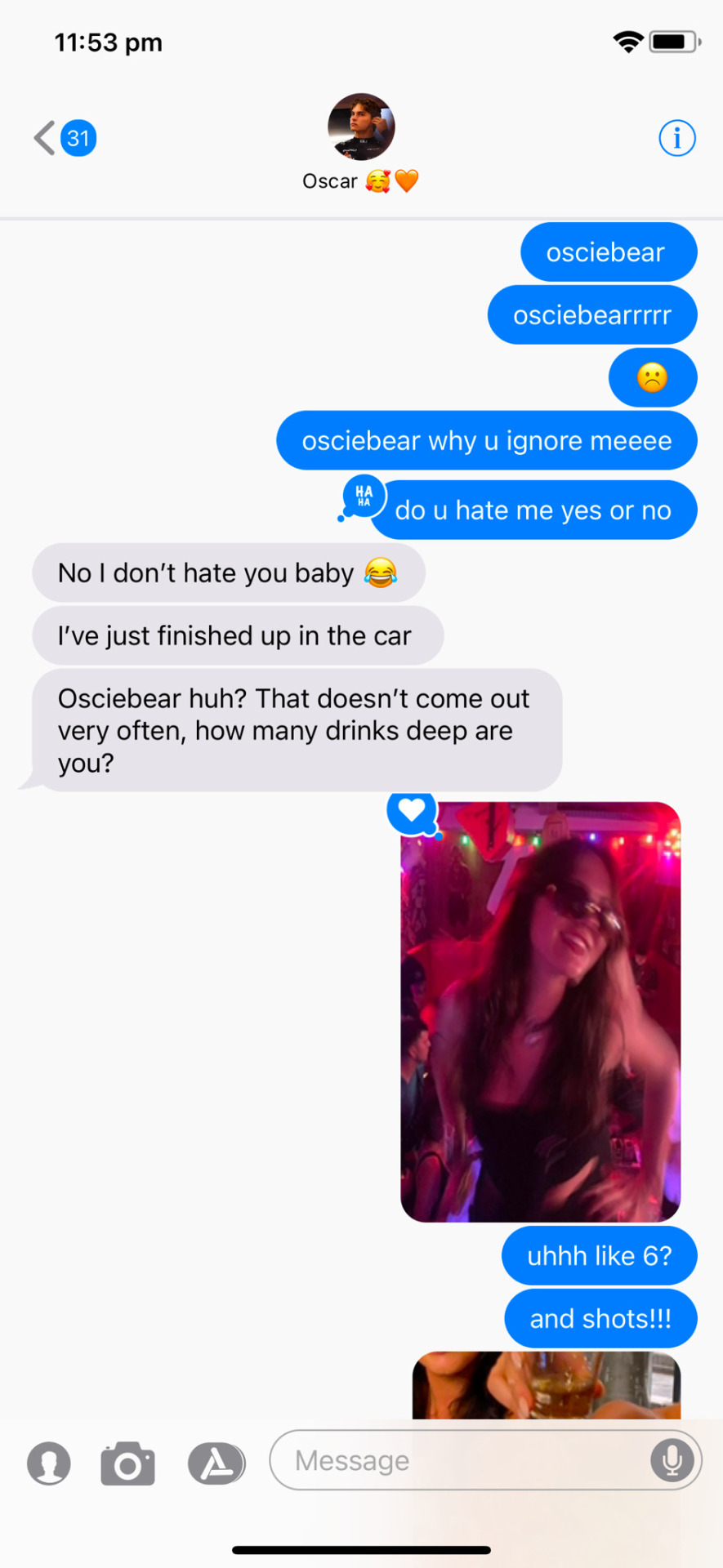This screenshot has width=723, height=1568.
Task: Start dictation with the microphone icon
Action: 672,1460
